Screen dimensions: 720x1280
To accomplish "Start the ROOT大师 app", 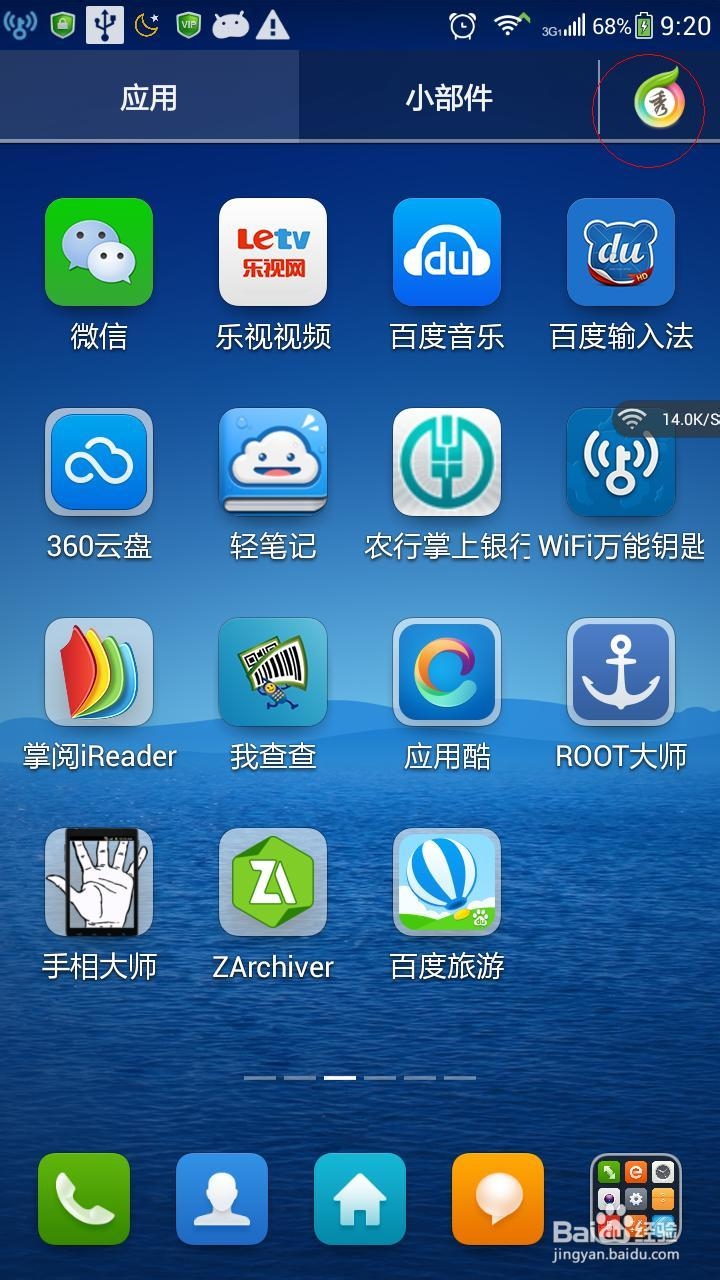I will tap(620, 672).
